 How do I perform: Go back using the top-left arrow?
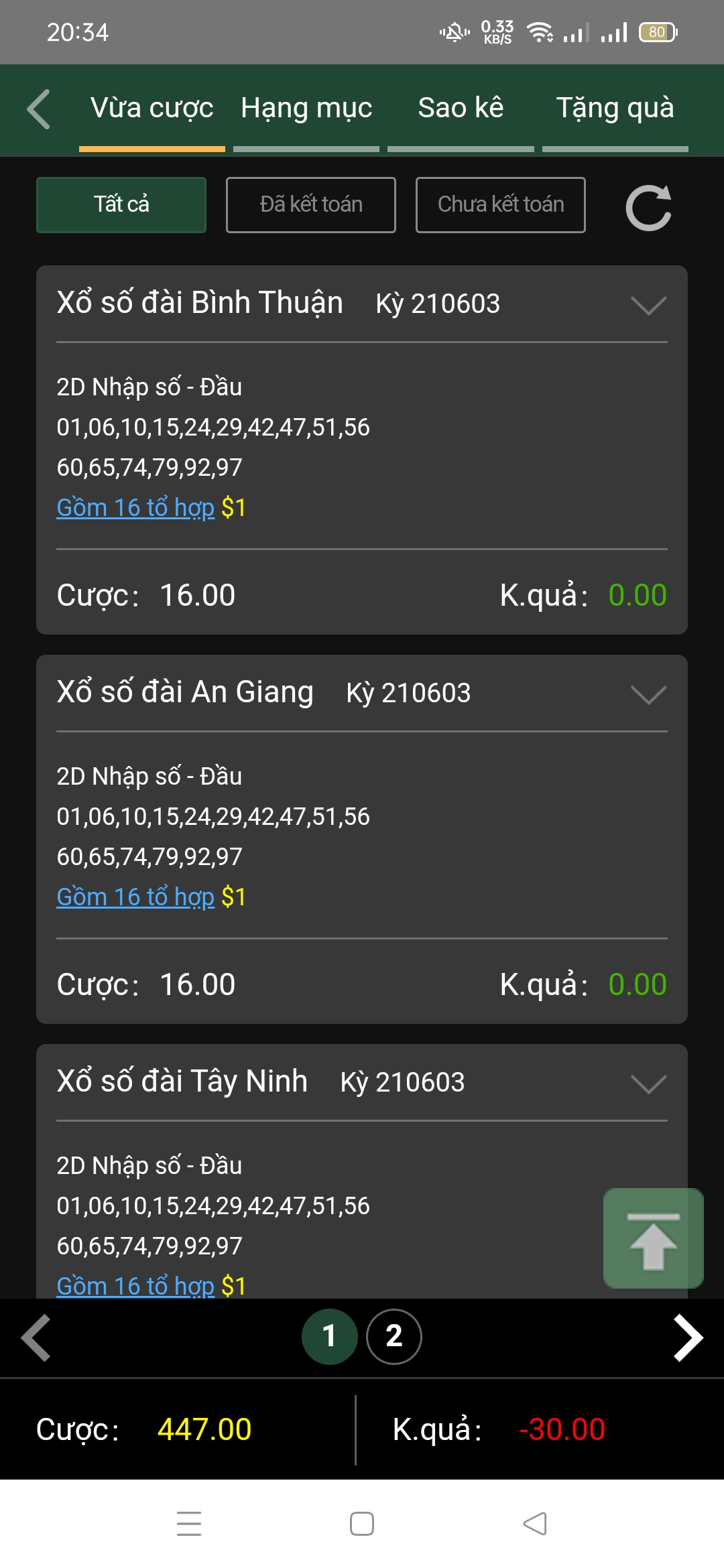38,109
